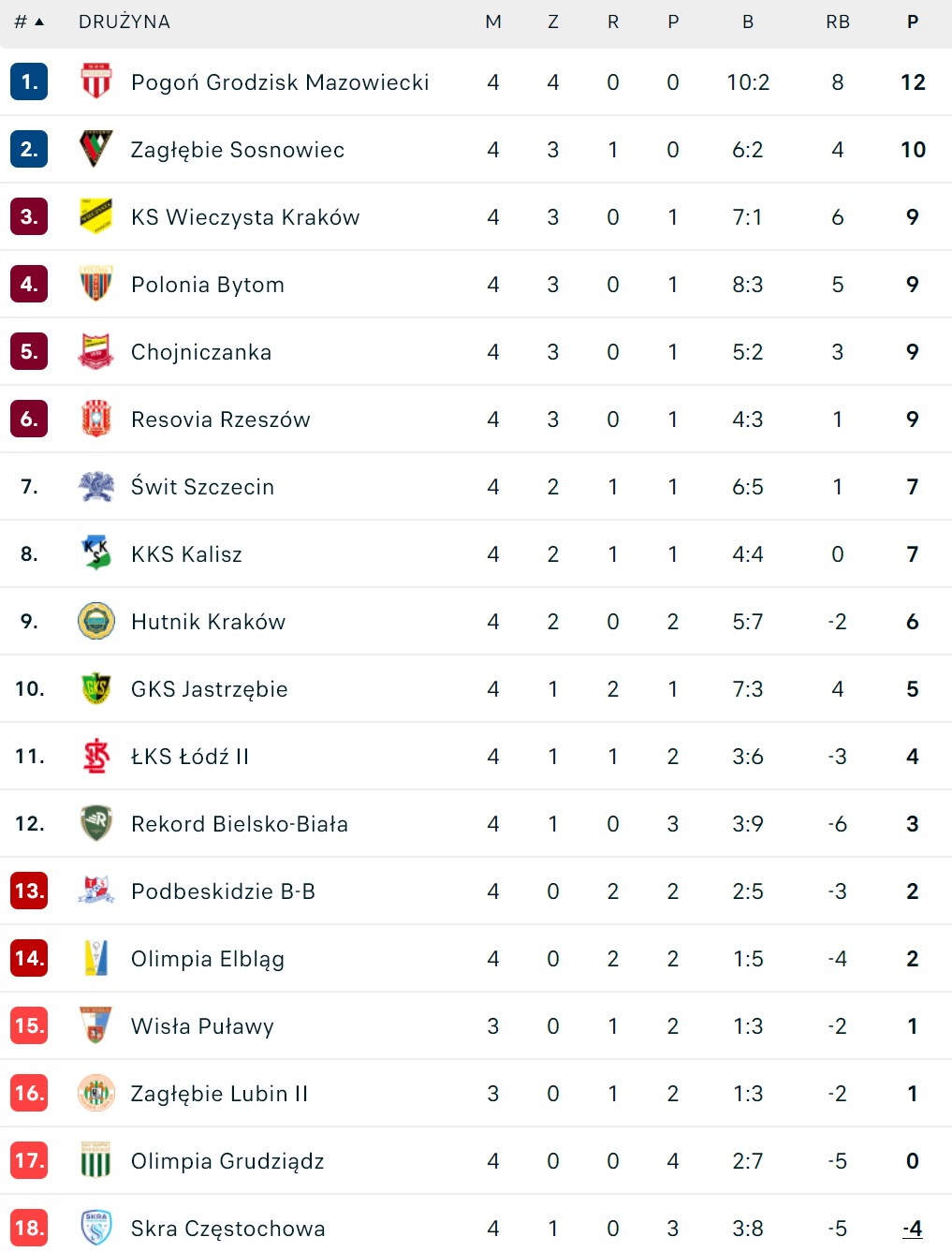
Task: View the Olimpia Grudziądz team
Action: (227, 1161)
